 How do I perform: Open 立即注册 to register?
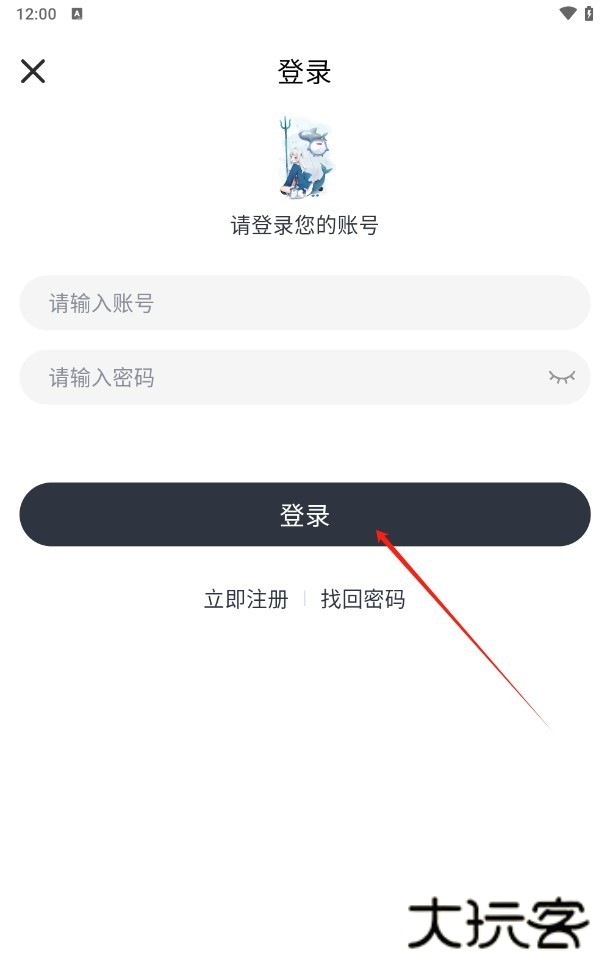point(246,599)
